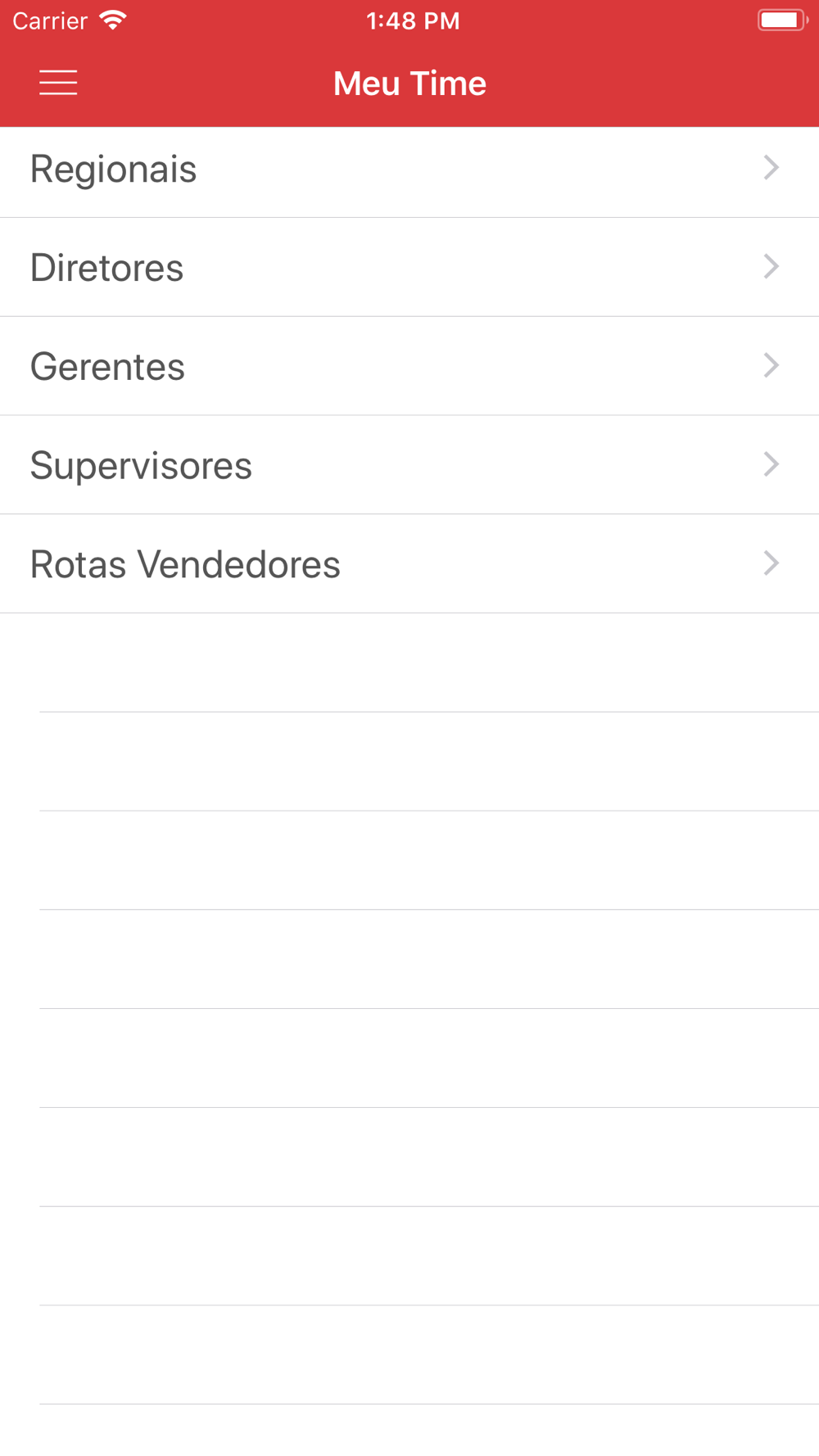
Task: Open the hamburger drawer menu
Action: (58, 83)
